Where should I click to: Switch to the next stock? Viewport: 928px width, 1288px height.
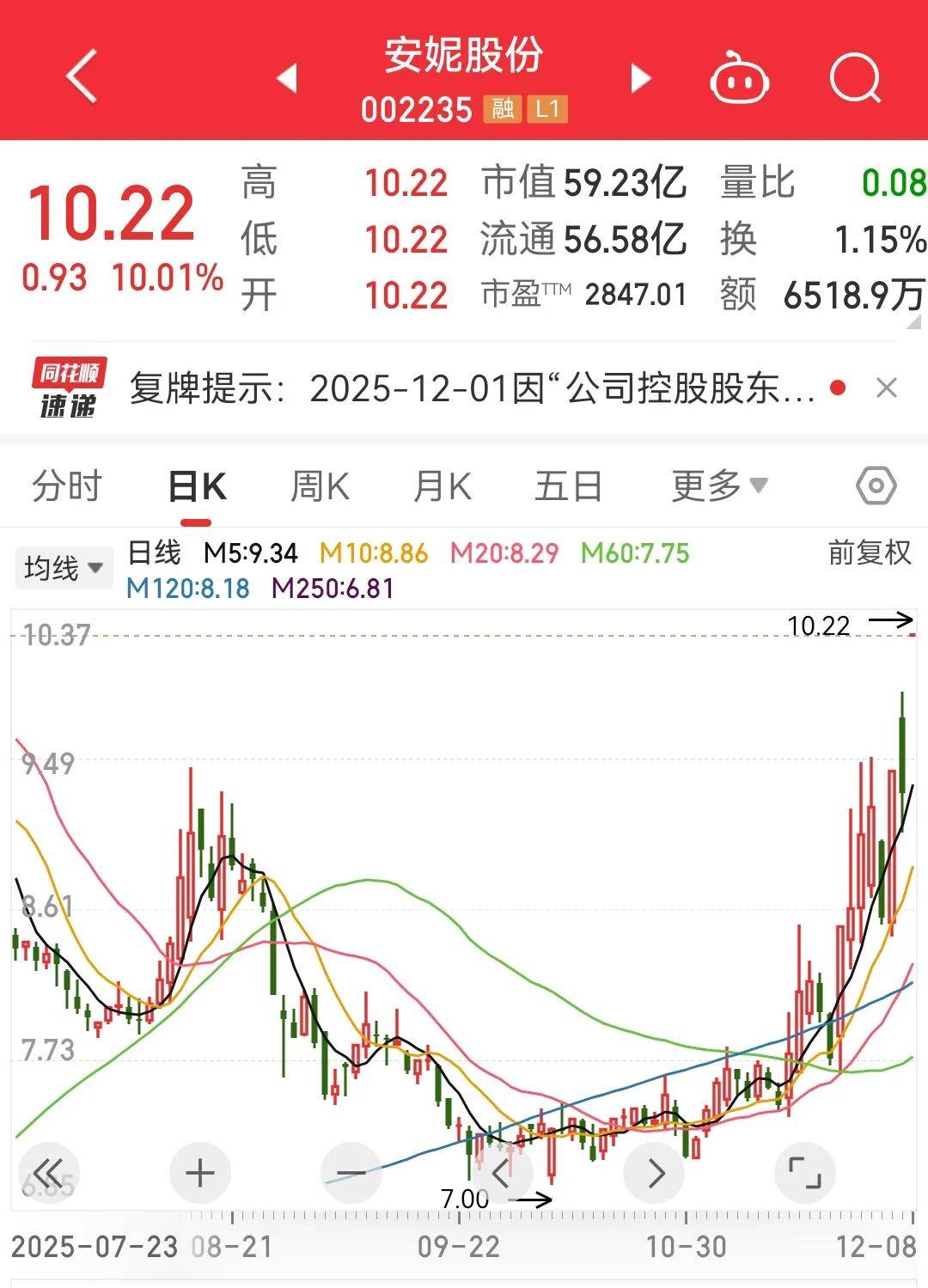(641, 78)
